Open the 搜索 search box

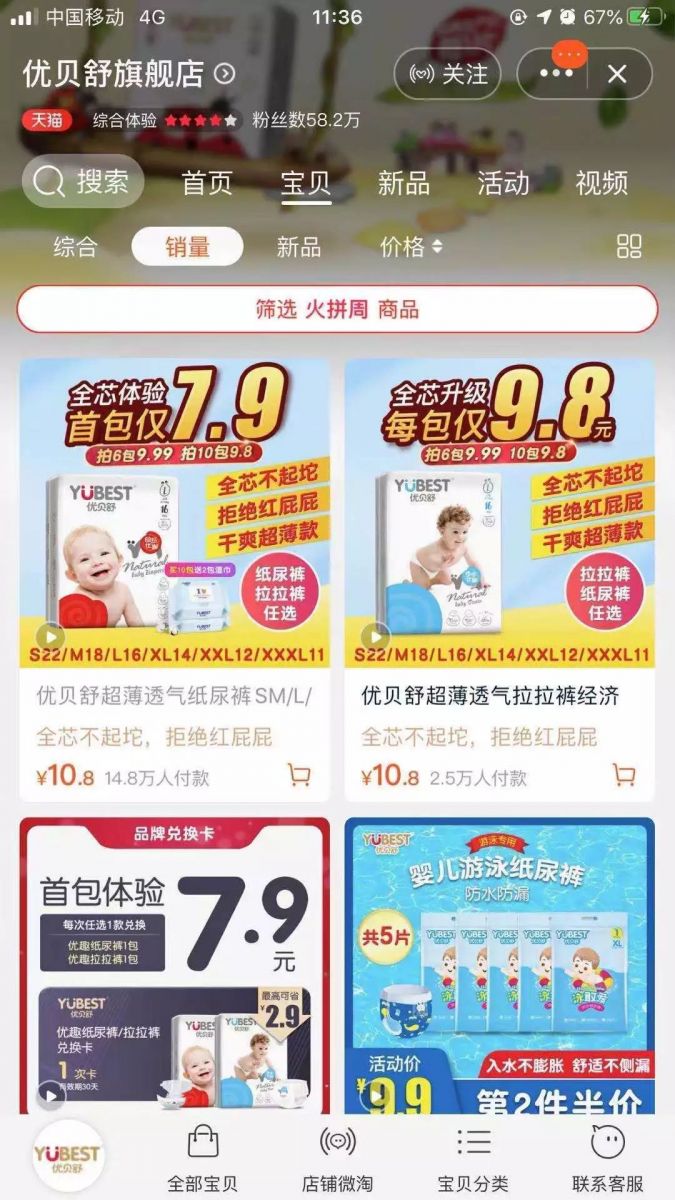click(83, 182)
